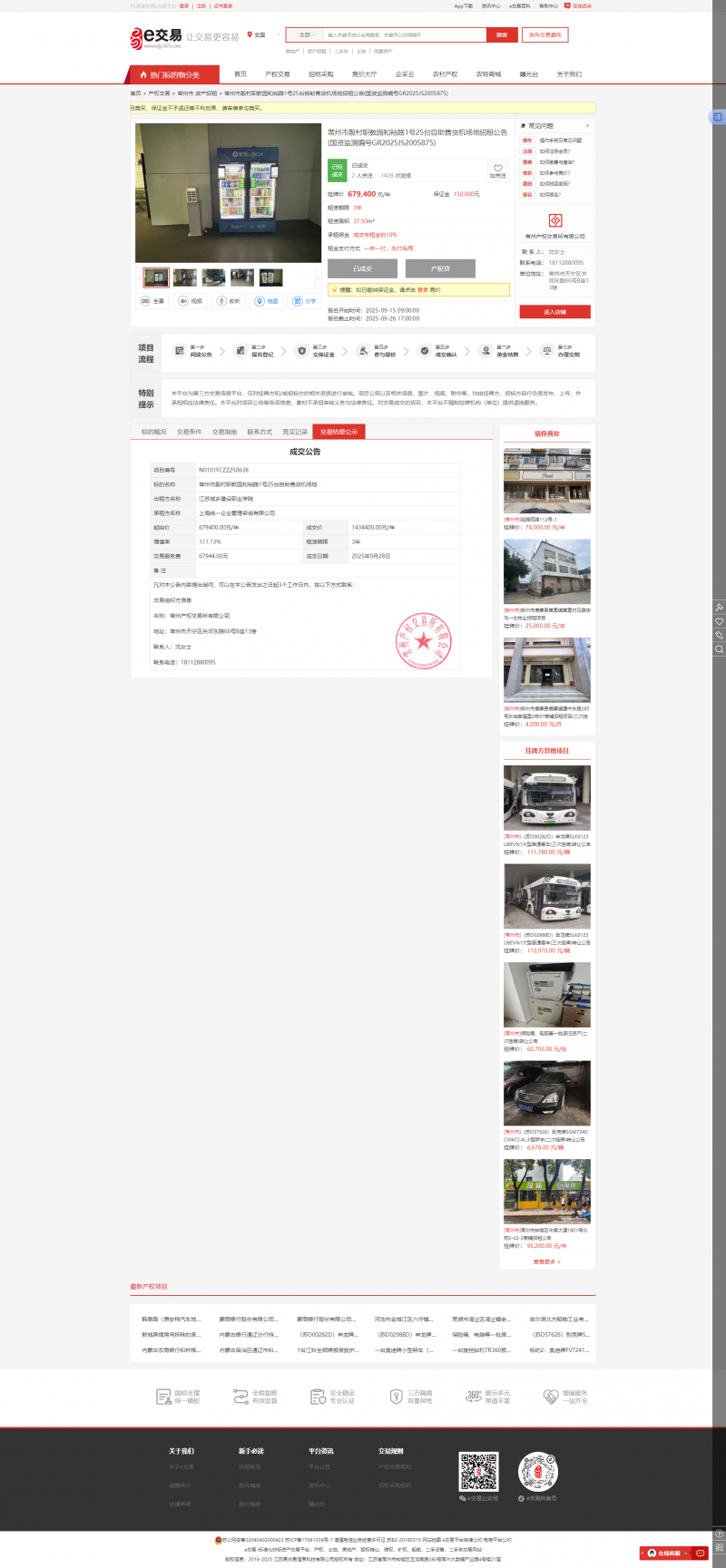Open 查看更多 link under other projects

546,1261
